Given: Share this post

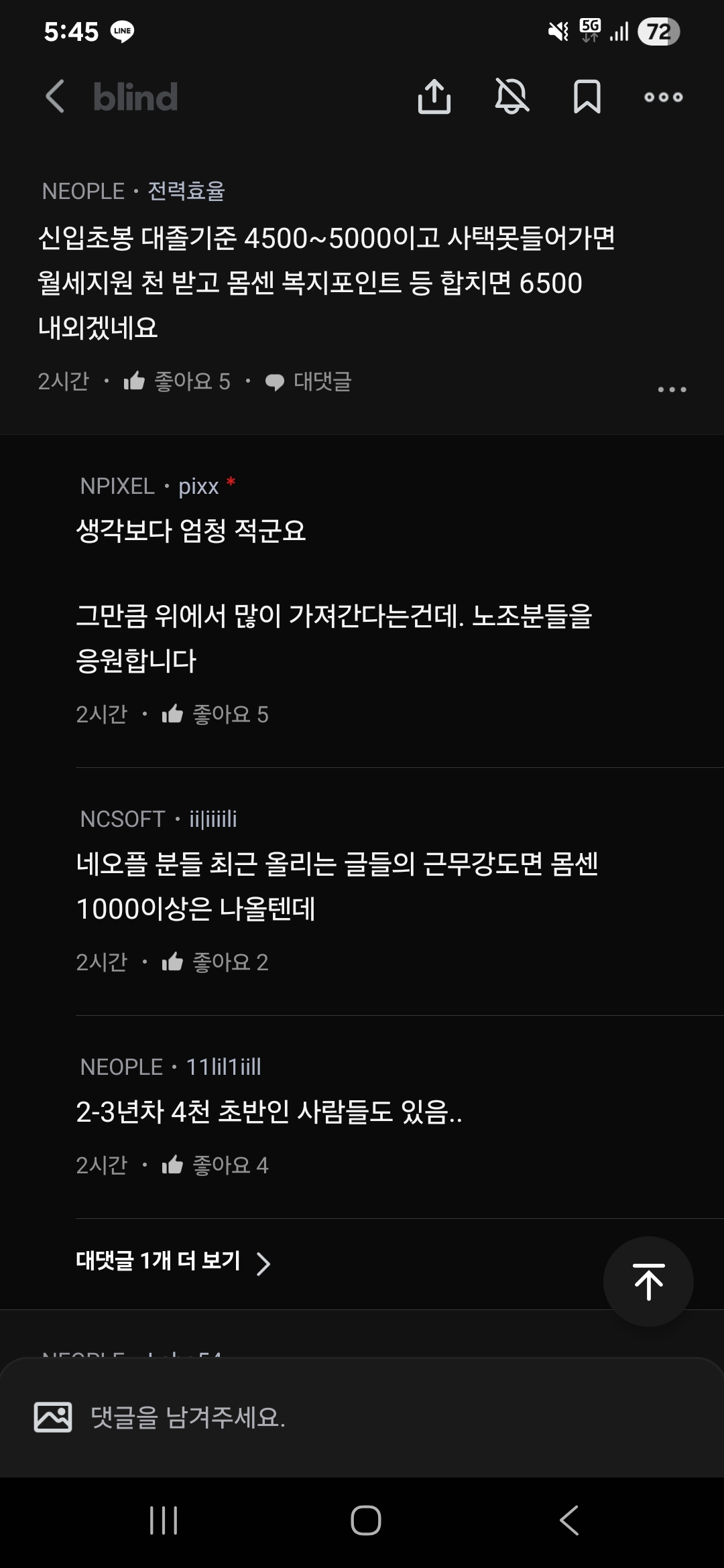Looking at the screenshot, I should click(x=434, y=96).
